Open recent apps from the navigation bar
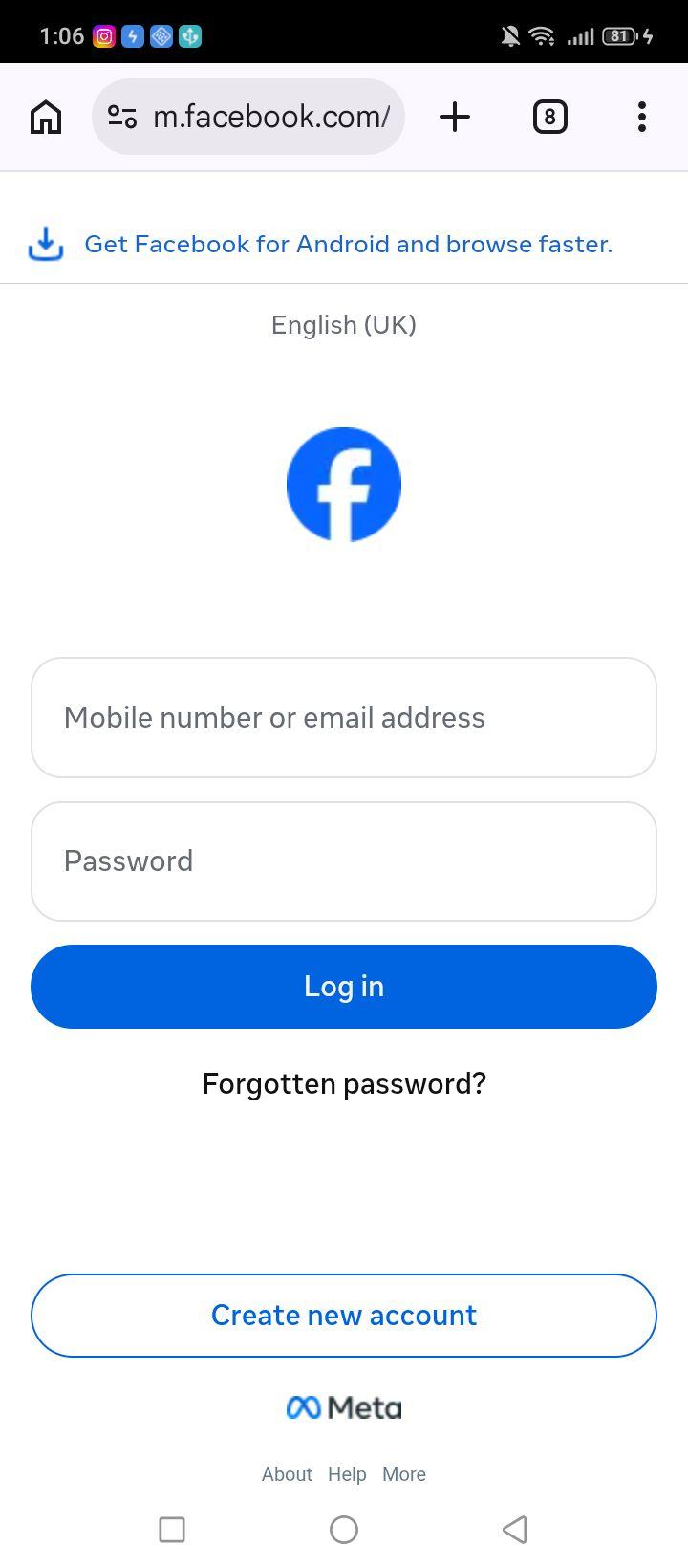 click(x=172, y=1530)
